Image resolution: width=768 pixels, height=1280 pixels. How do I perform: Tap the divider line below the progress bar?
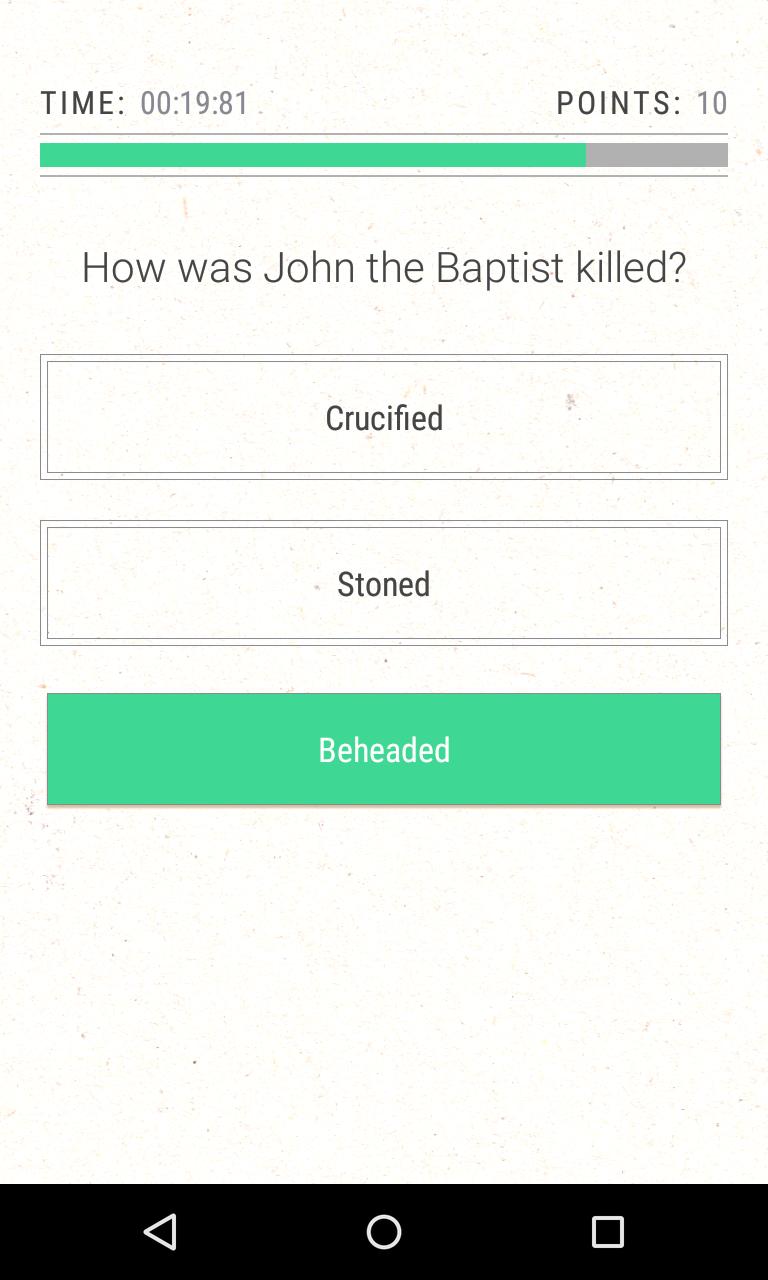(384, 174)
